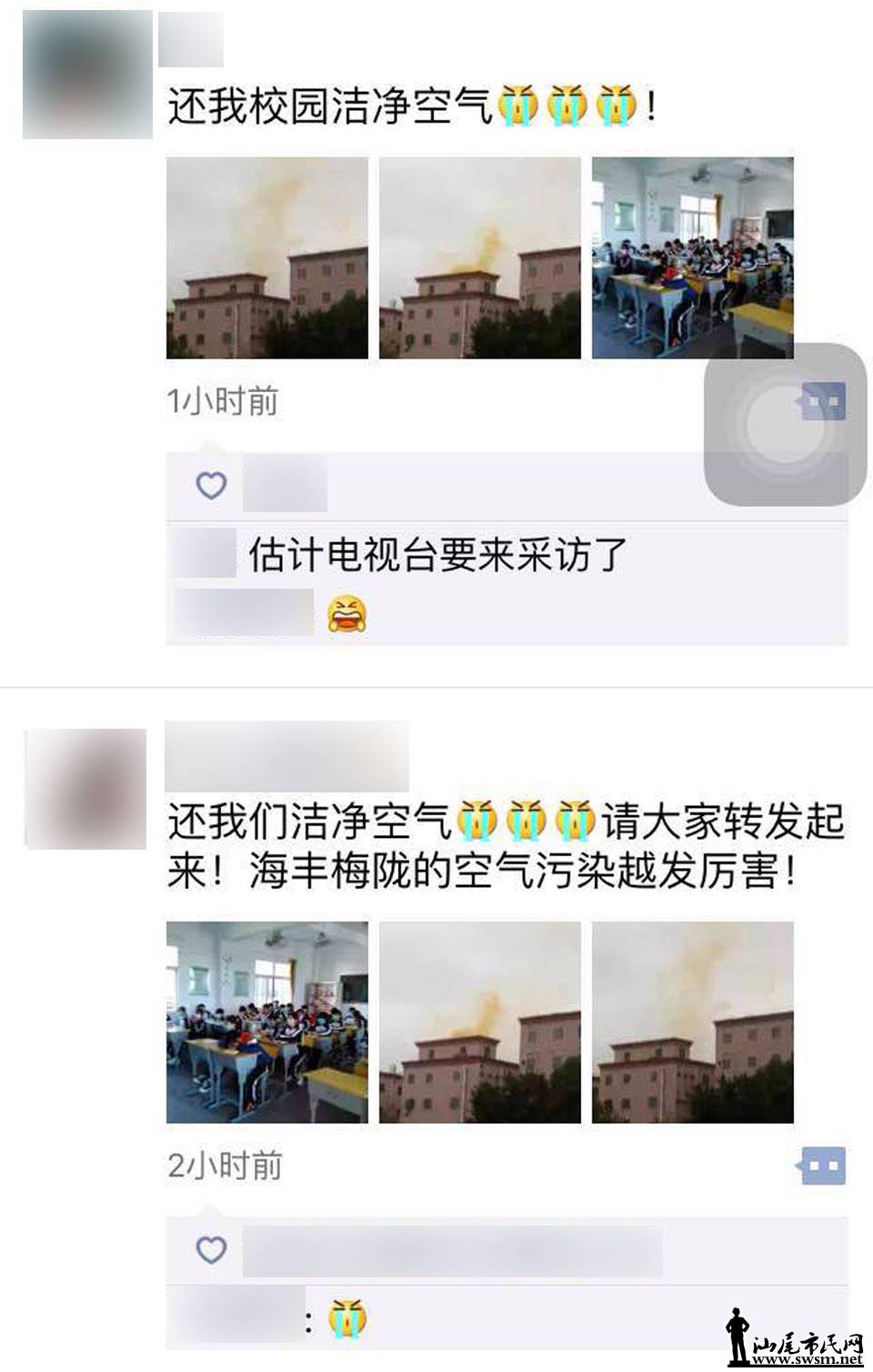This screenshot has width=873, height=1372.
Task: Open first smoke photo in the 1小时前 post
Action: click(267, 258)
